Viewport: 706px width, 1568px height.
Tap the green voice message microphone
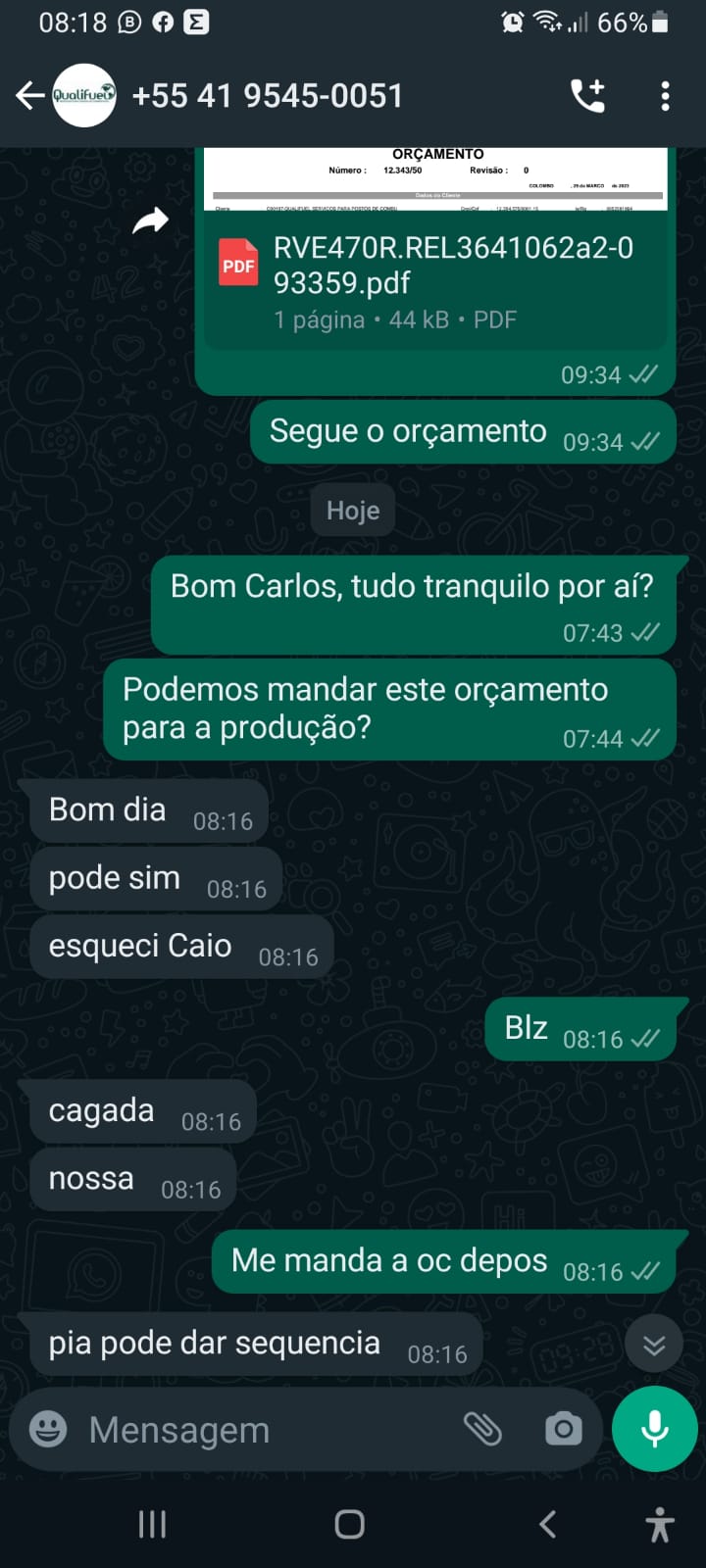654,1429
